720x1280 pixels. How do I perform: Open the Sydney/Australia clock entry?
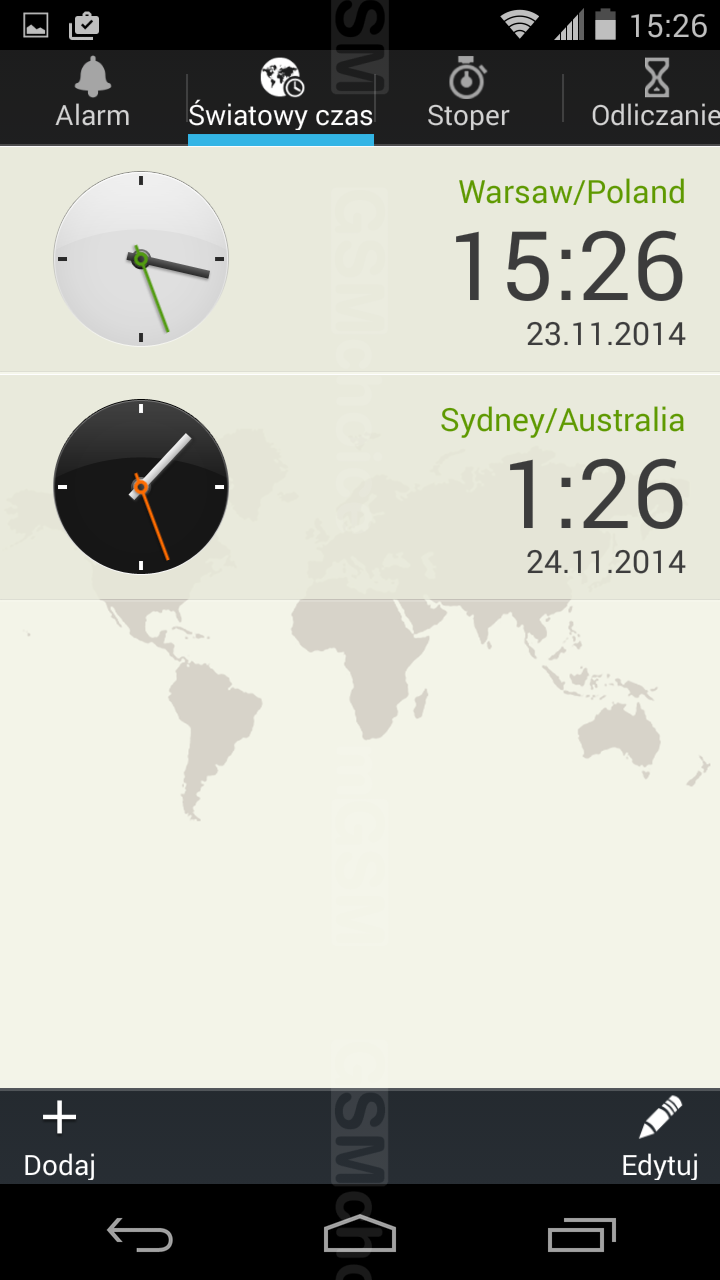point(360,488)
